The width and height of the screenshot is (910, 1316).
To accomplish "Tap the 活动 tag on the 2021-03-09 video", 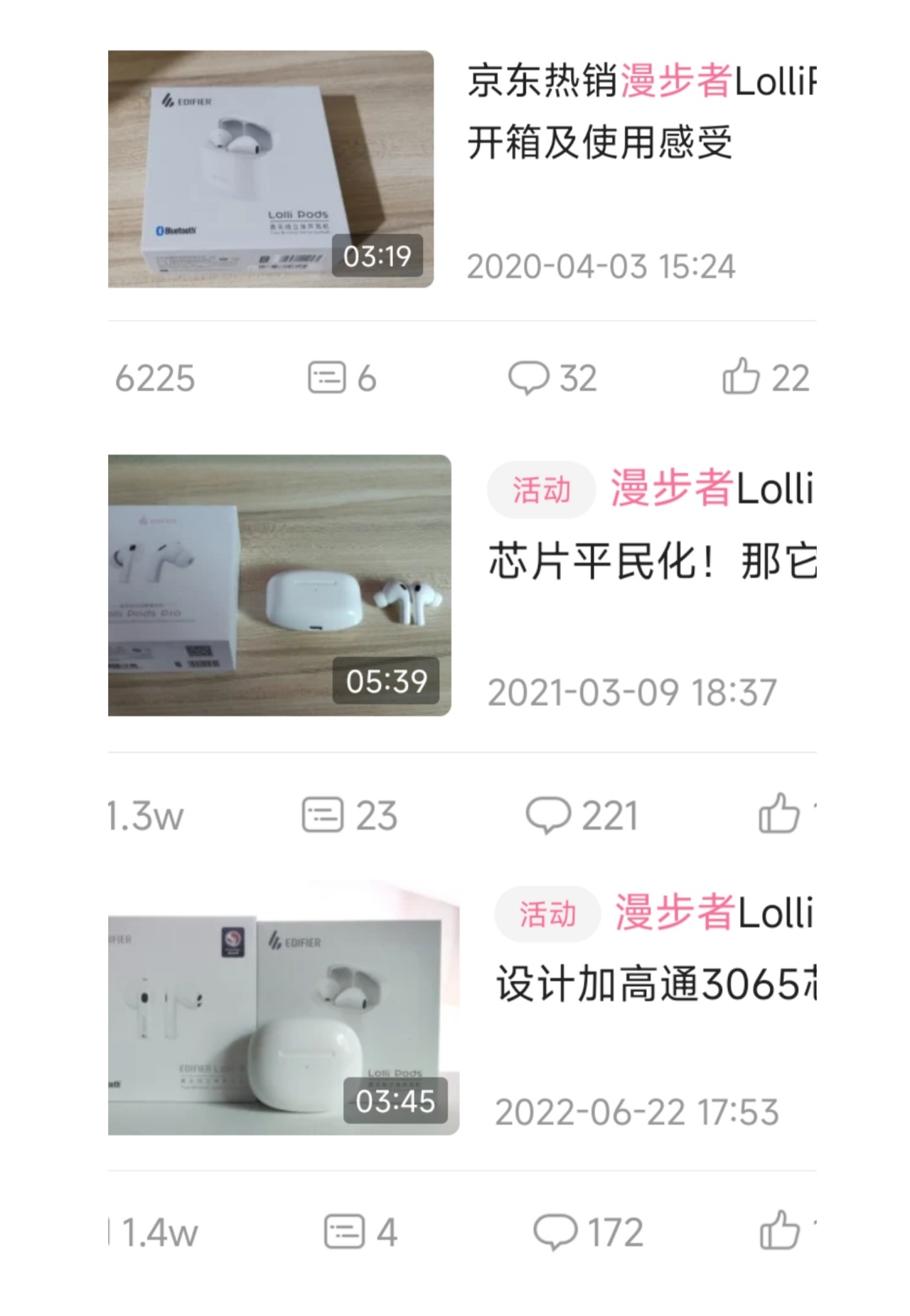I will 541,490.
